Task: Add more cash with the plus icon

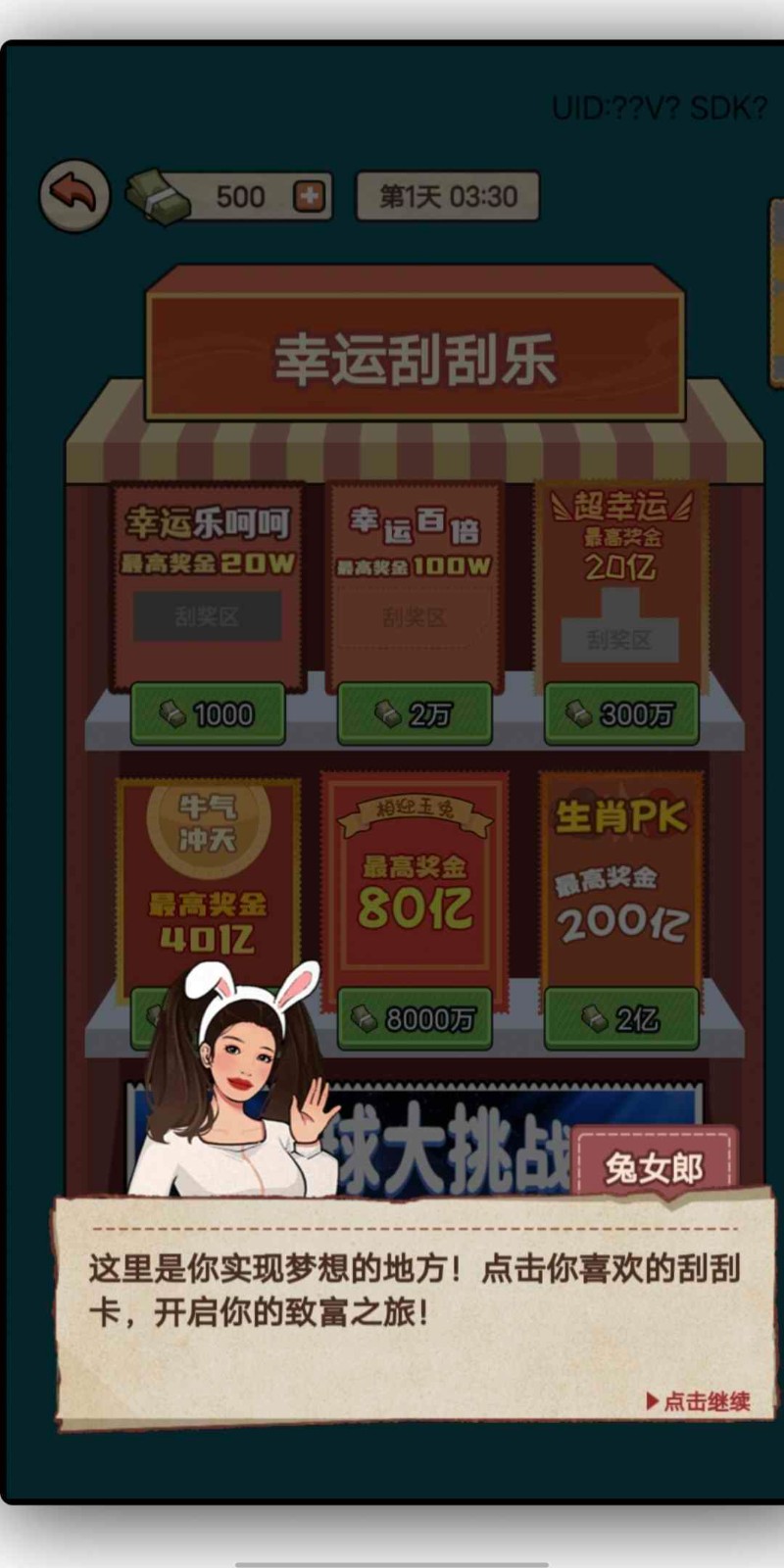Action: pos(310,196)
